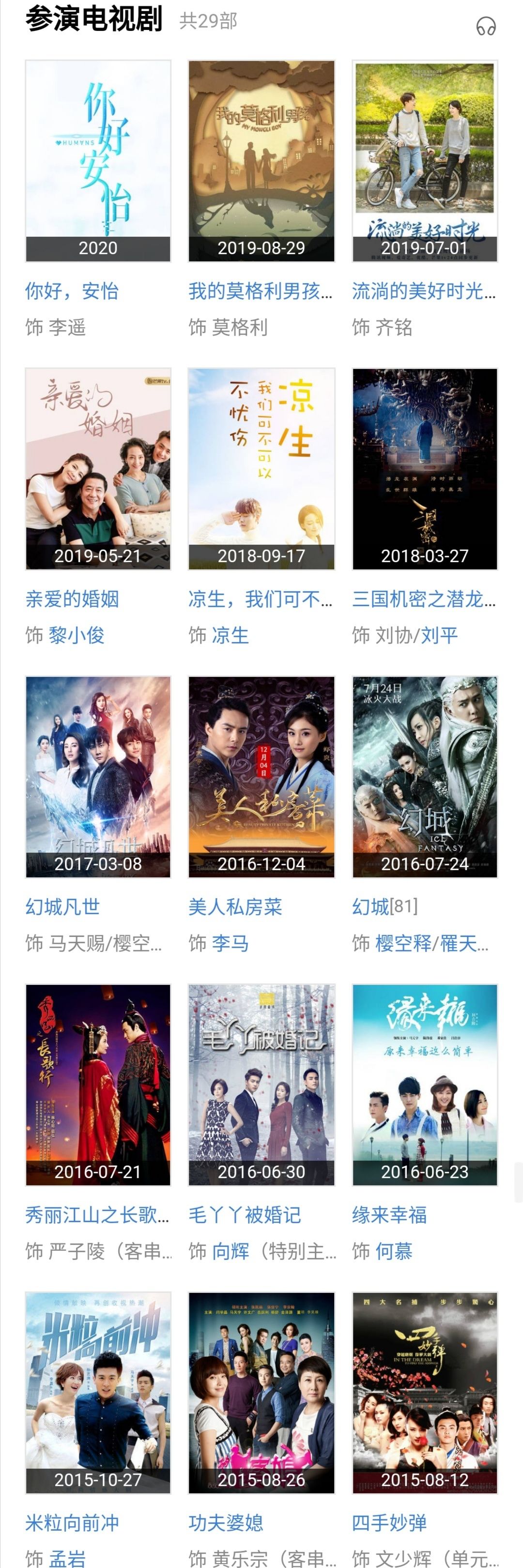View the 四手妙弹 poster
Viewport: 523px width, 1568px height.
pos(425,1393)
